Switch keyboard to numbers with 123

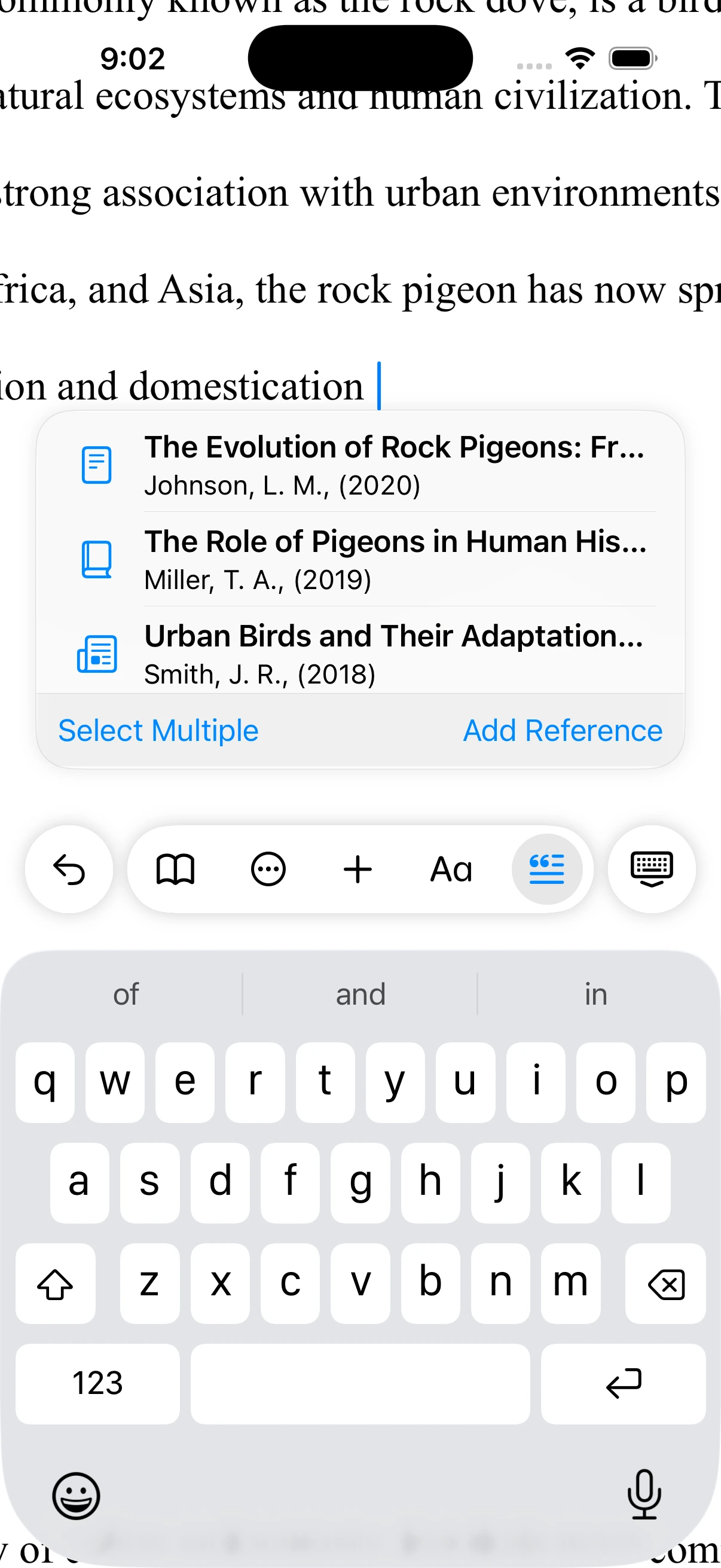point(97,1383)
